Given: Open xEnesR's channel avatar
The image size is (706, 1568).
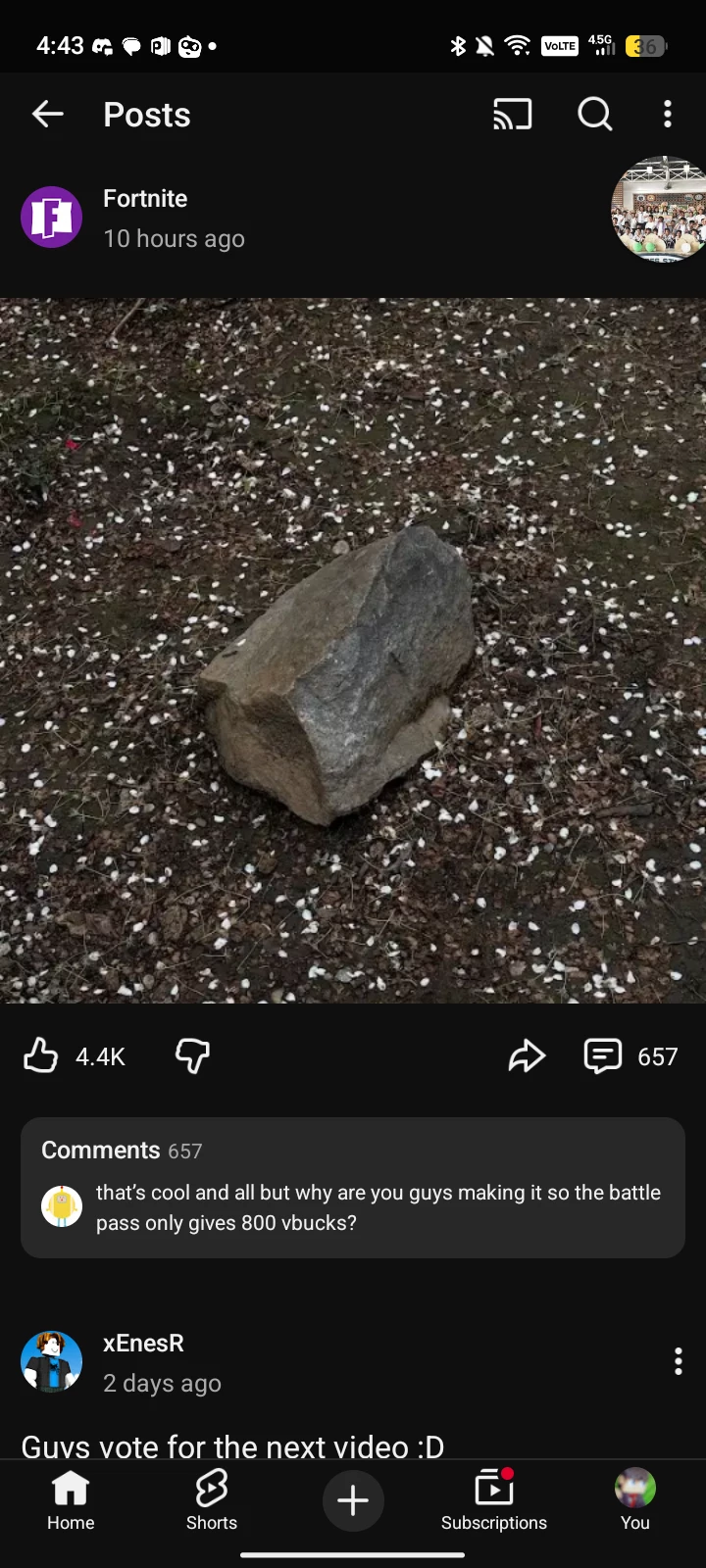Looking at the screenshot, I should [51, 1361].
